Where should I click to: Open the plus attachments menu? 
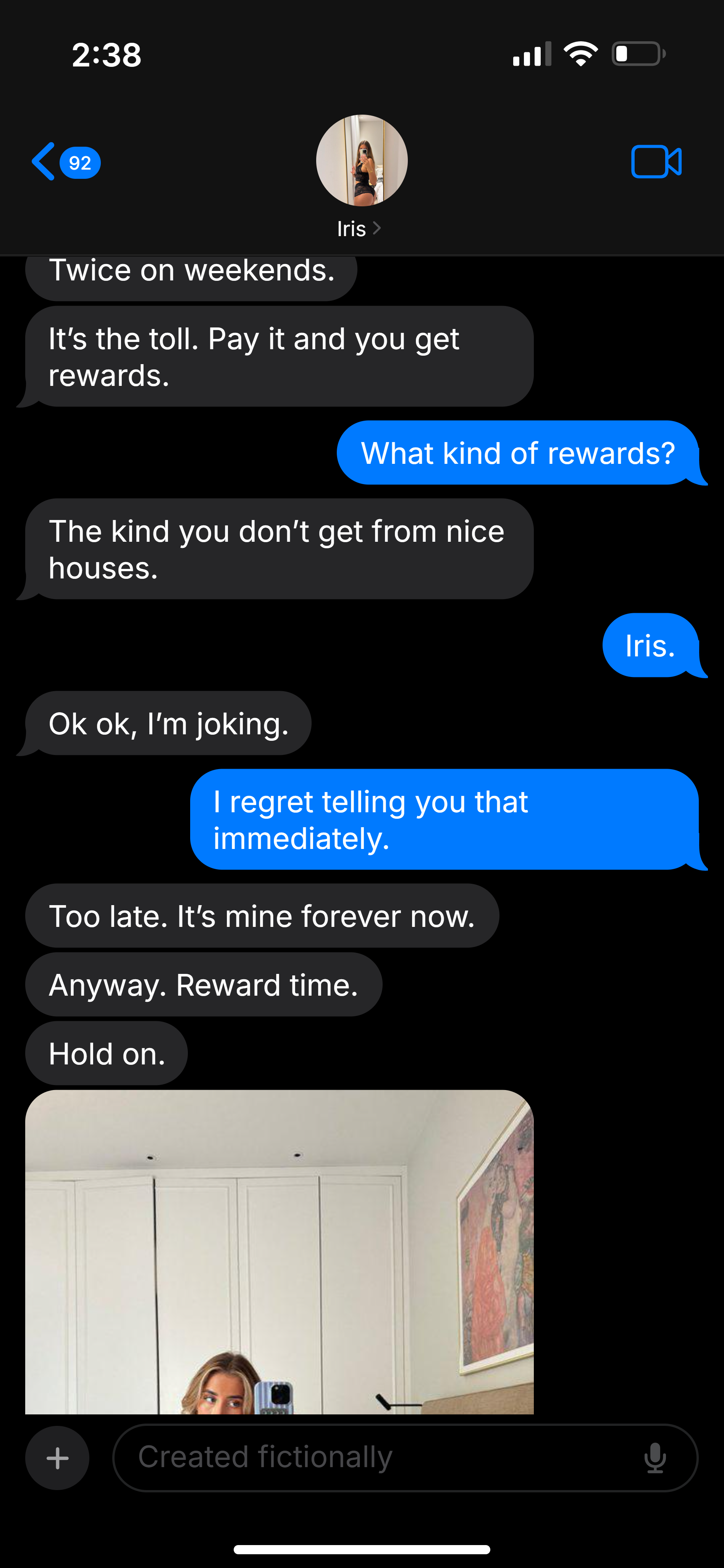57,1458
